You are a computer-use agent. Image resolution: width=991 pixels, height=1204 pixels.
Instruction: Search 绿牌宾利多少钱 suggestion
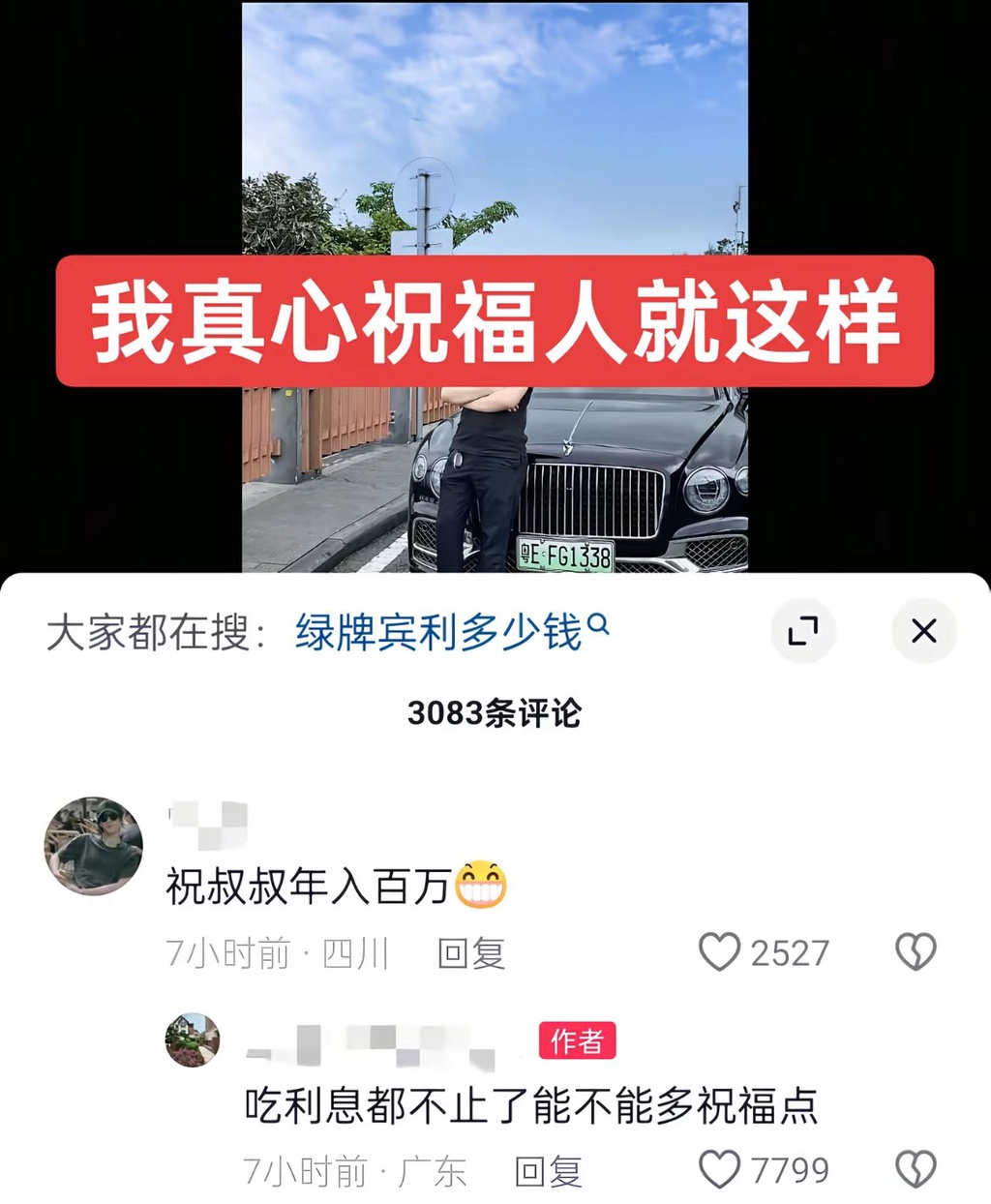point(451,632)
